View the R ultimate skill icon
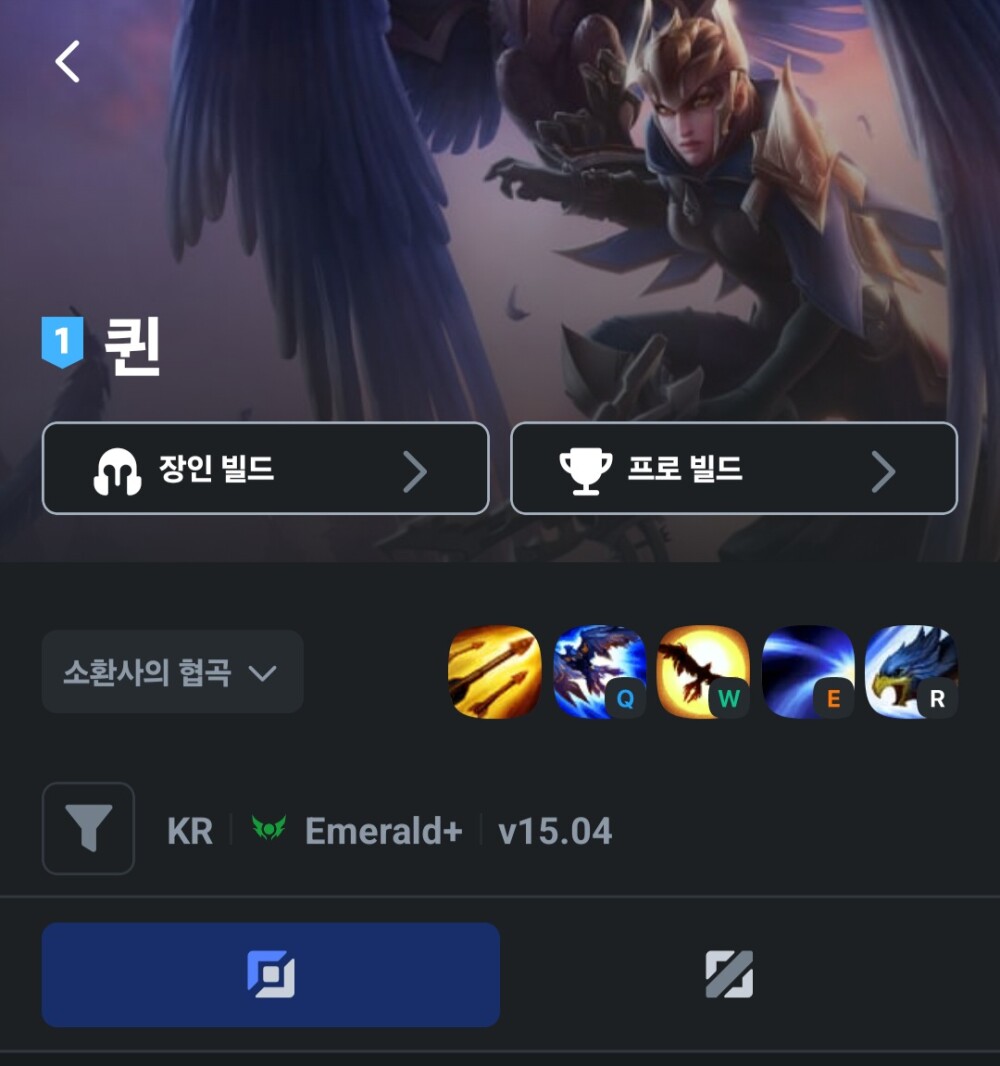Image resolution: width=1000 pixels, height=1066 pixels. pos(911,672)
